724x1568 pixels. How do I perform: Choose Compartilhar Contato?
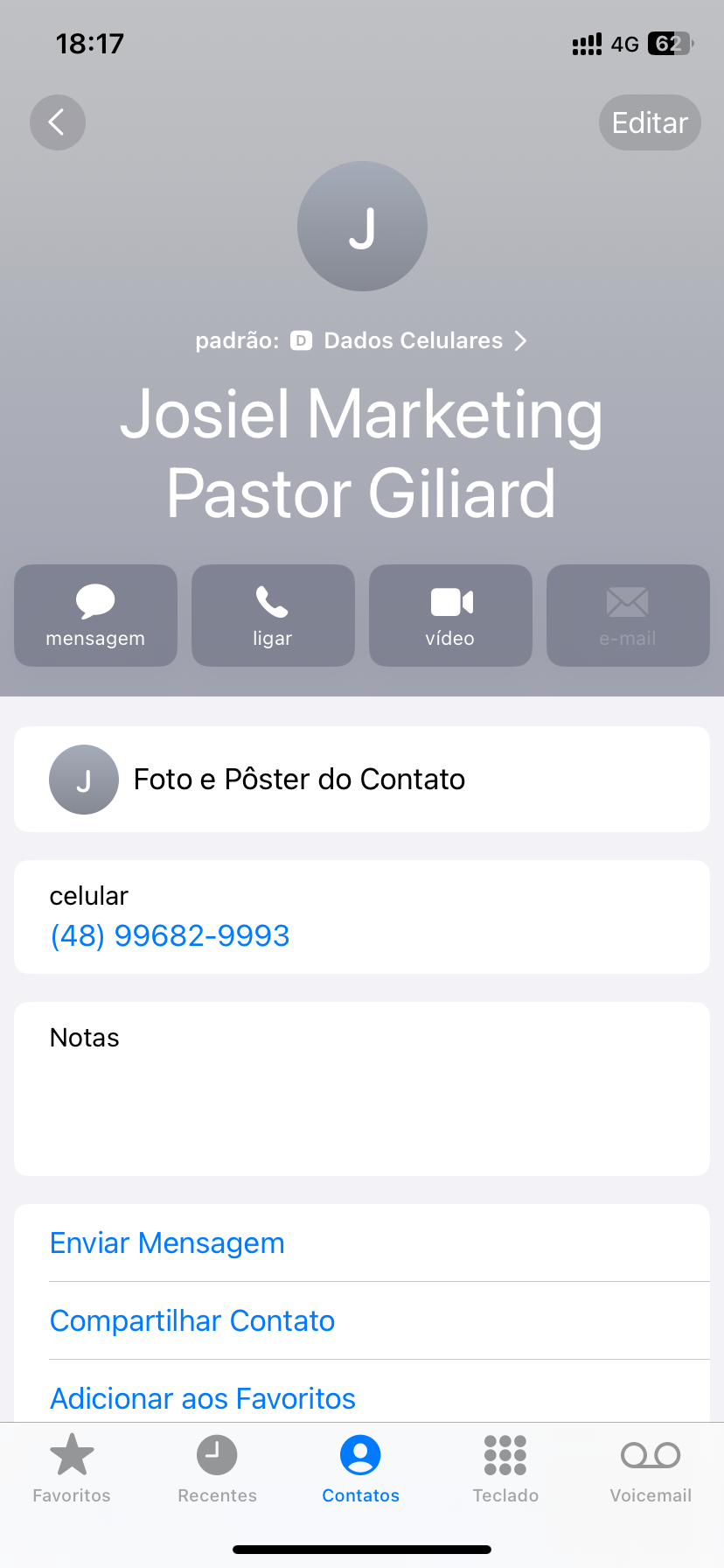point(192,1320)
